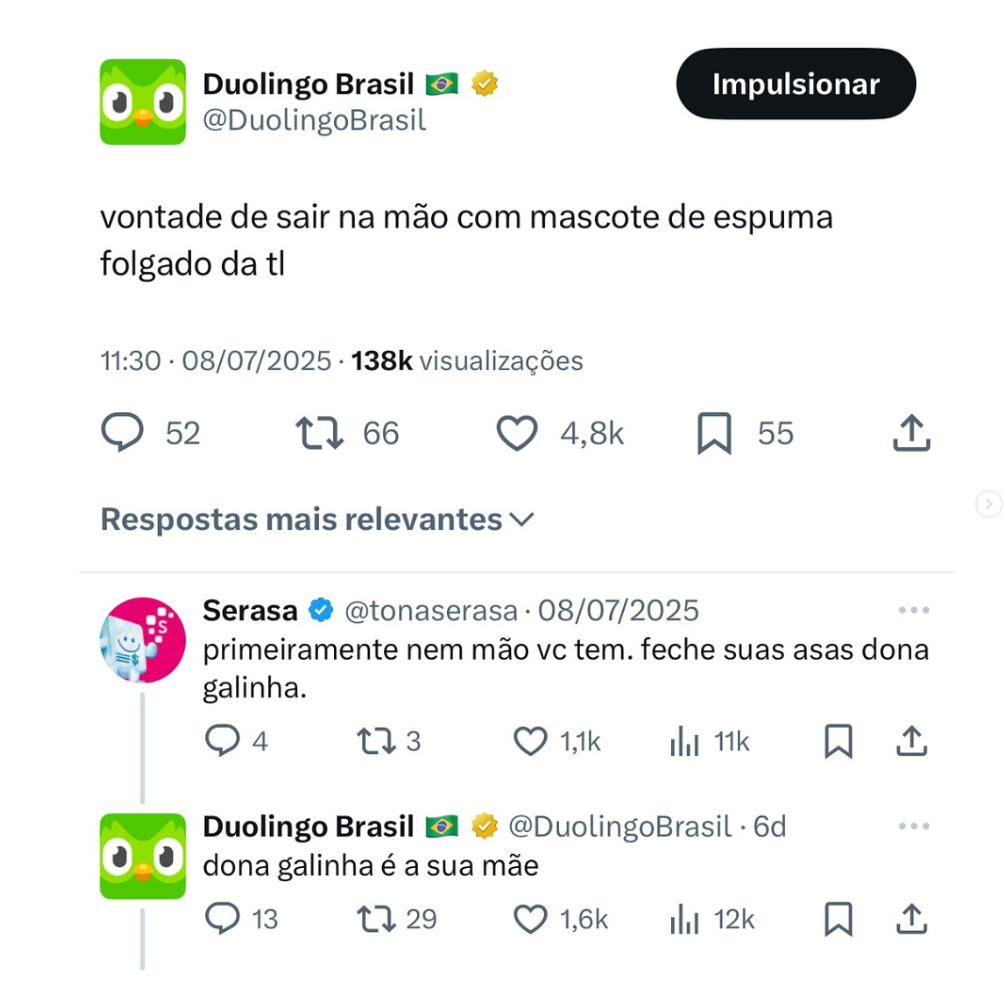Reply to Serasa's comment

222,741
